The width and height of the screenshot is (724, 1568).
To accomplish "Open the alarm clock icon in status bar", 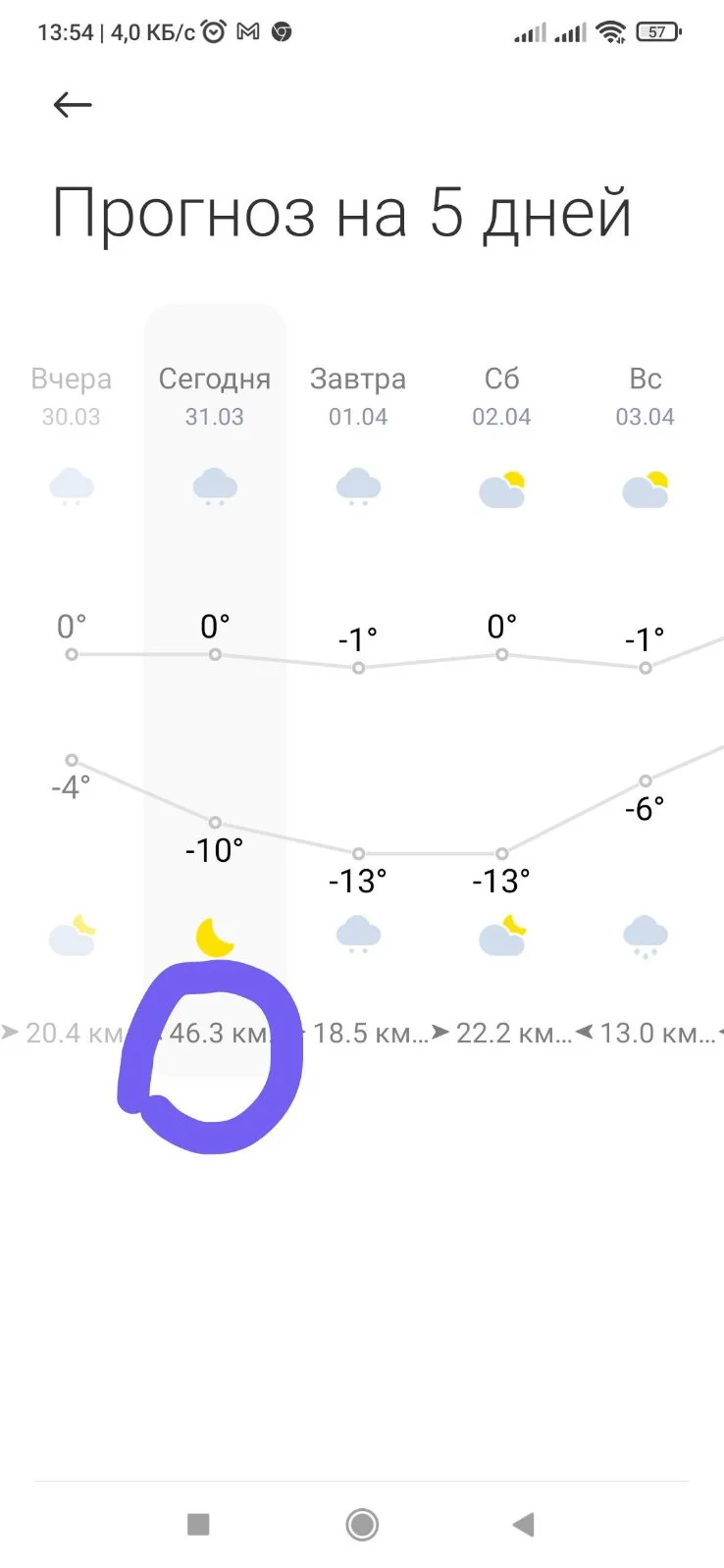I will coord(213,30).
